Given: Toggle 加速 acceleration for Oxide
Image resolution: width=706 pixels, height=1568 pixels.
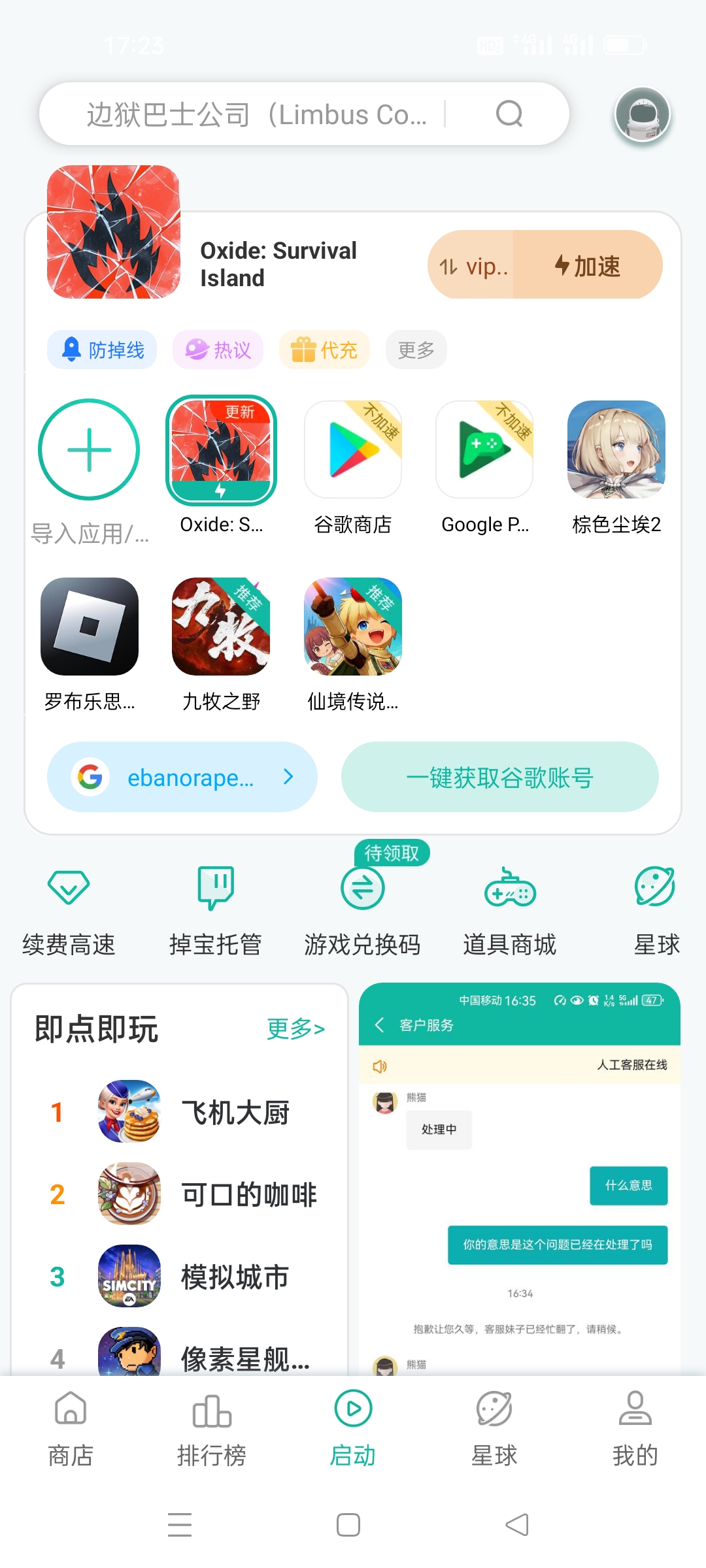Looking at the screenshot, I should [x=588, y=265].
